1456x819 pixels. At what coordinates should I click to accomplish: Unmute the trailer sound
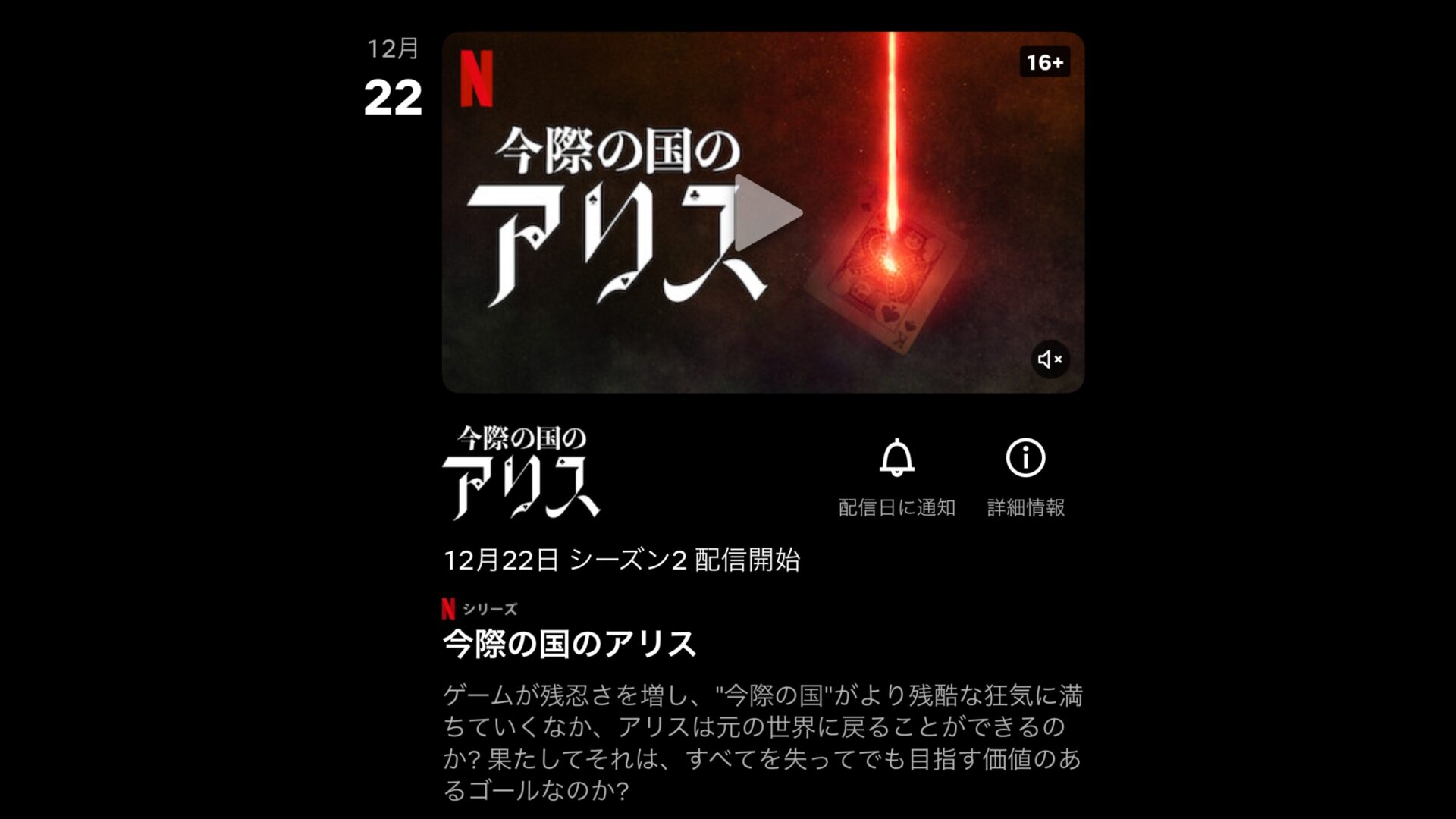tap(1050, 359)
